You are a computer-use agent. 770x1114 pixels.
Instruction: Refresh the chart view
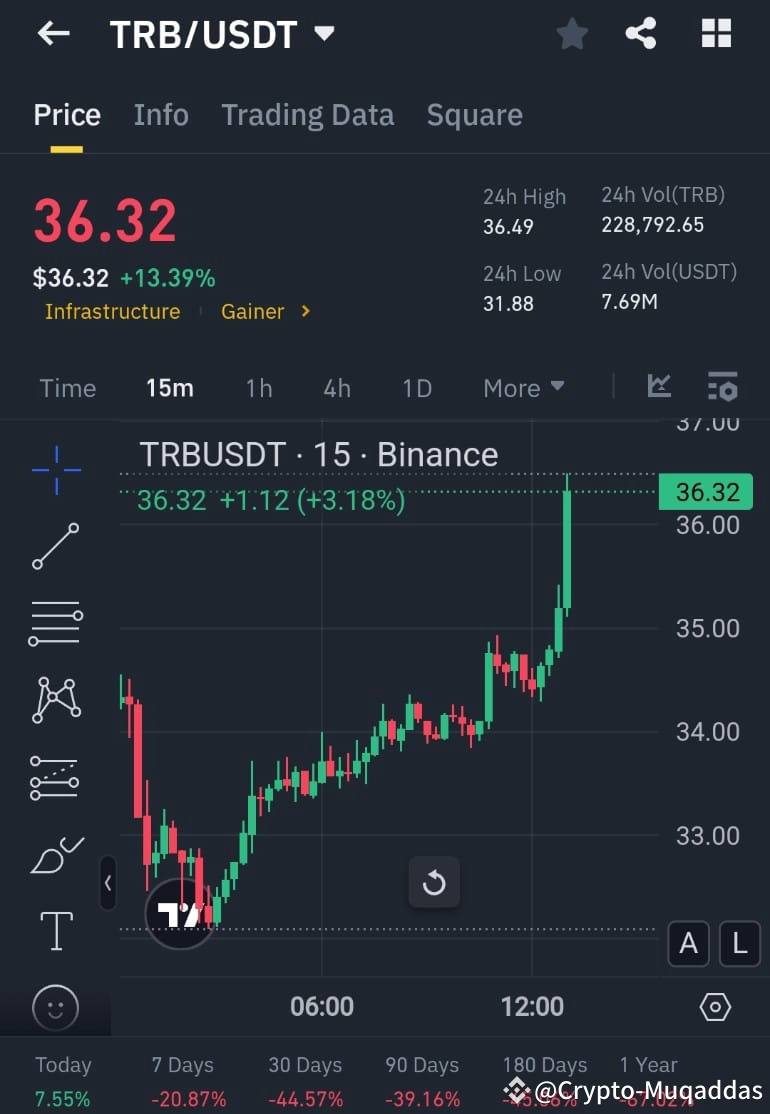(434, 883)
